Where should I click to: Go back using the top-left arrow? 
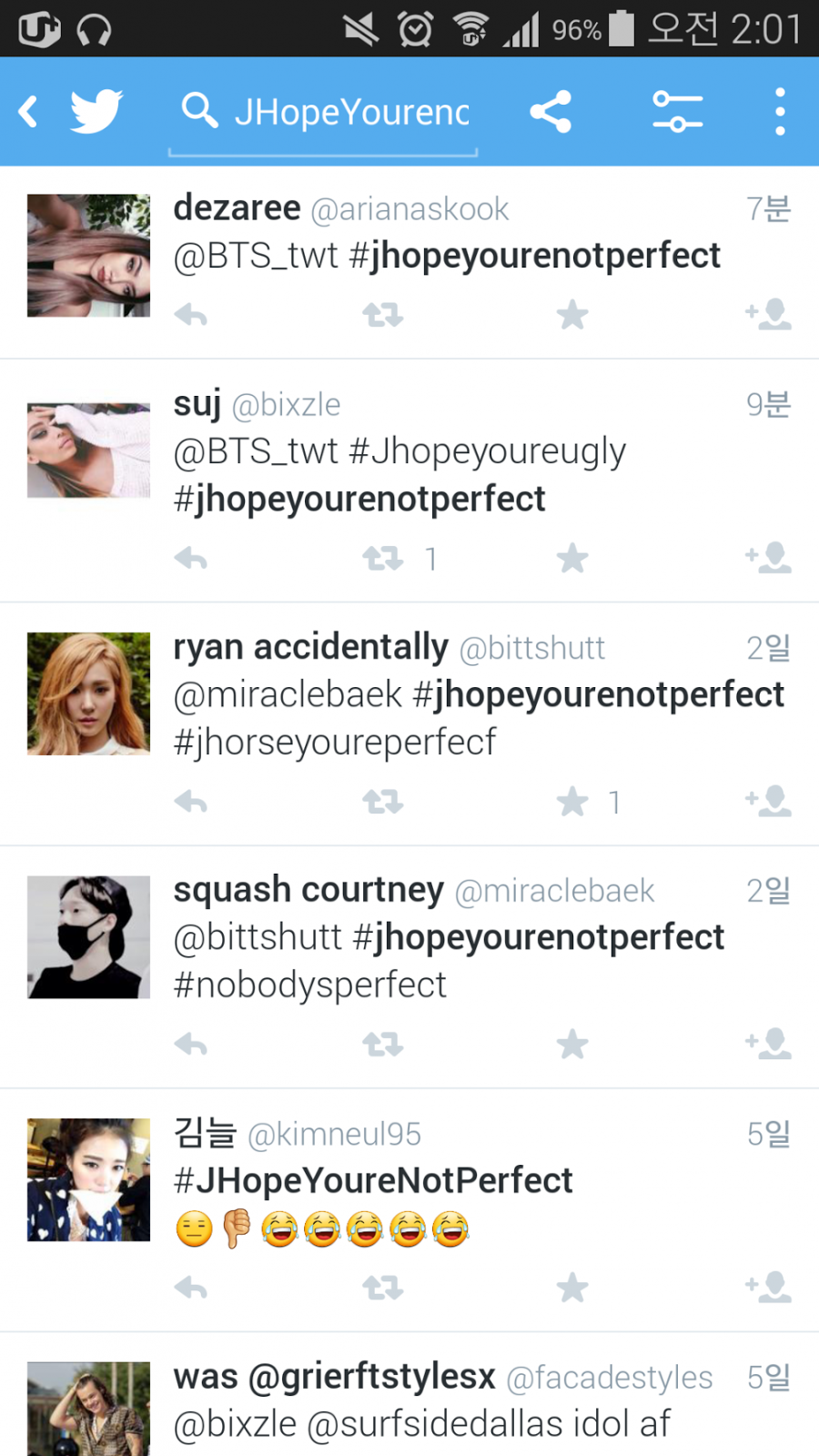point(29,112)
